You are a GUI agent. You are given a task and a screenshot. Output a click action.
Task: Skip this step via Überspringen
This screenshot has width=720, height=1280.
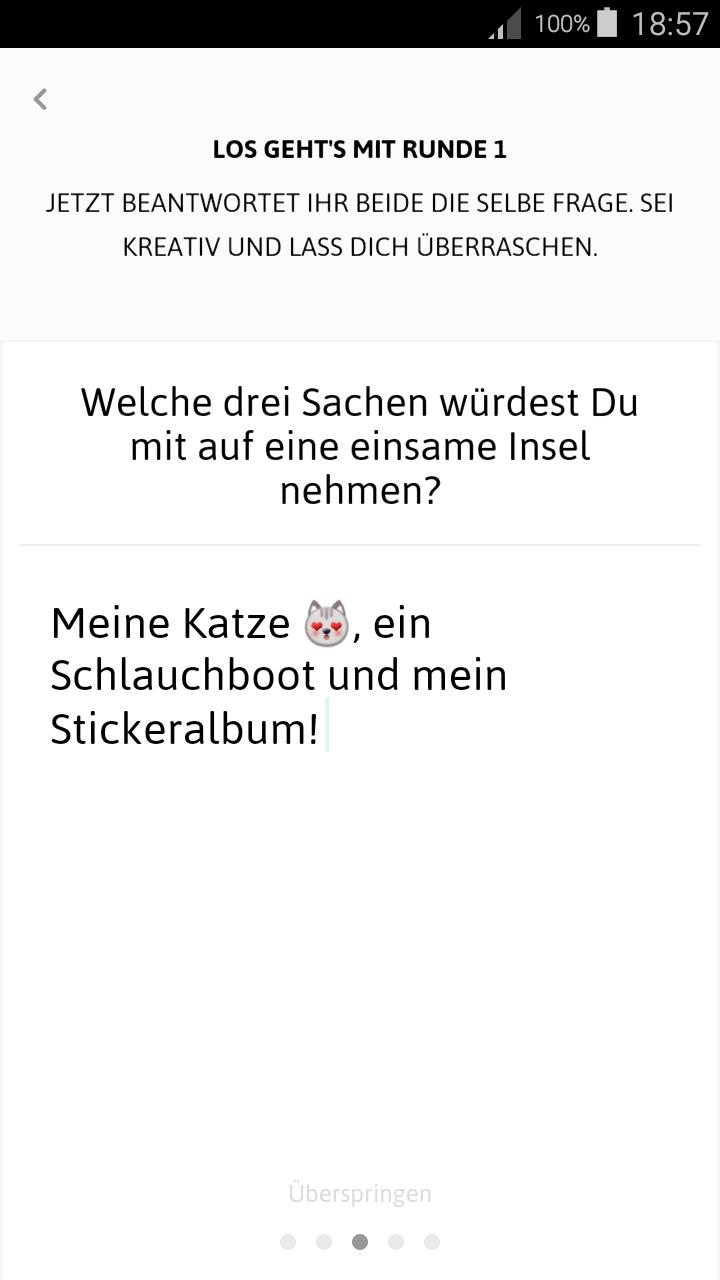click(360, 1193)
